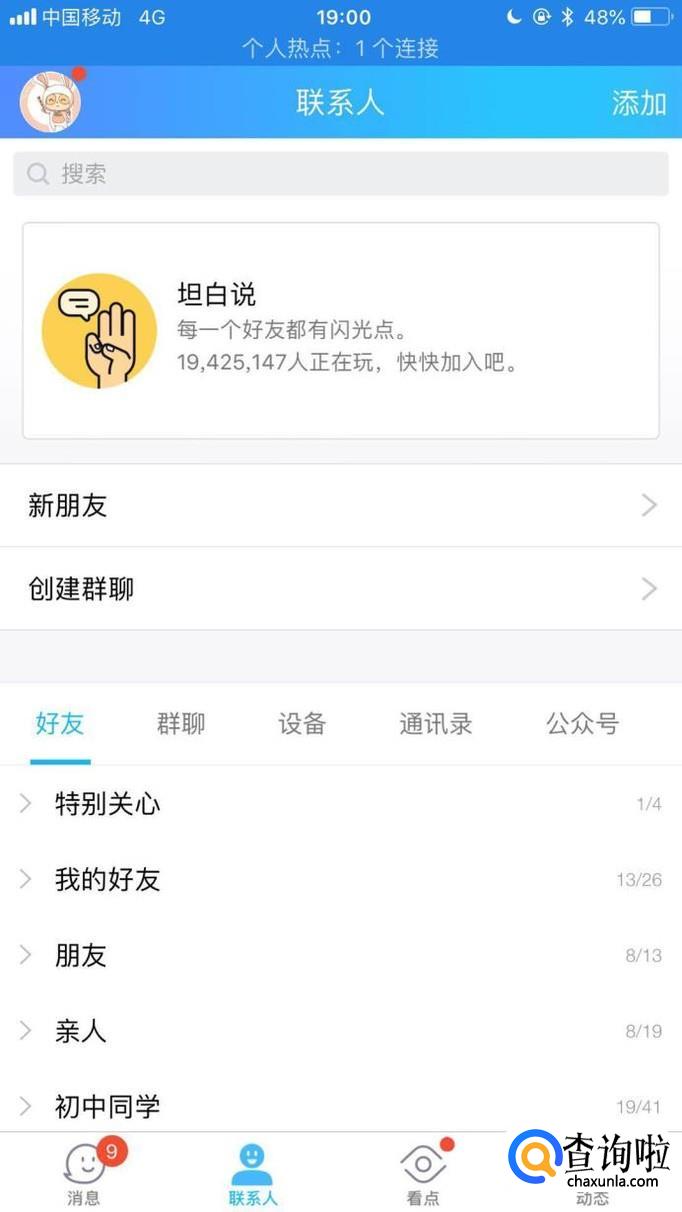Switch to the 设备 tab

[x=302, y=724]
